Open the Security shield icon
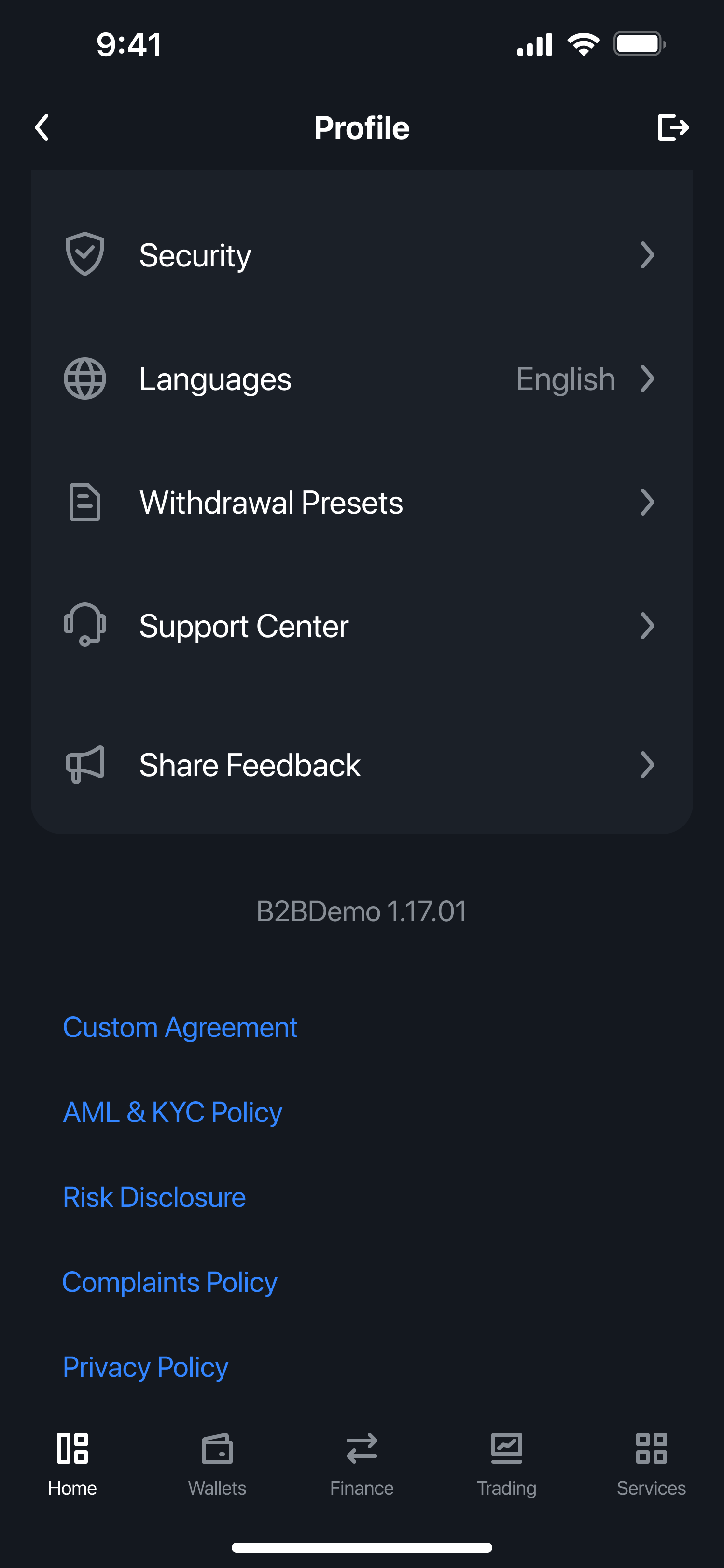This screenshot has width=724, height=1568. coord(84,254)
